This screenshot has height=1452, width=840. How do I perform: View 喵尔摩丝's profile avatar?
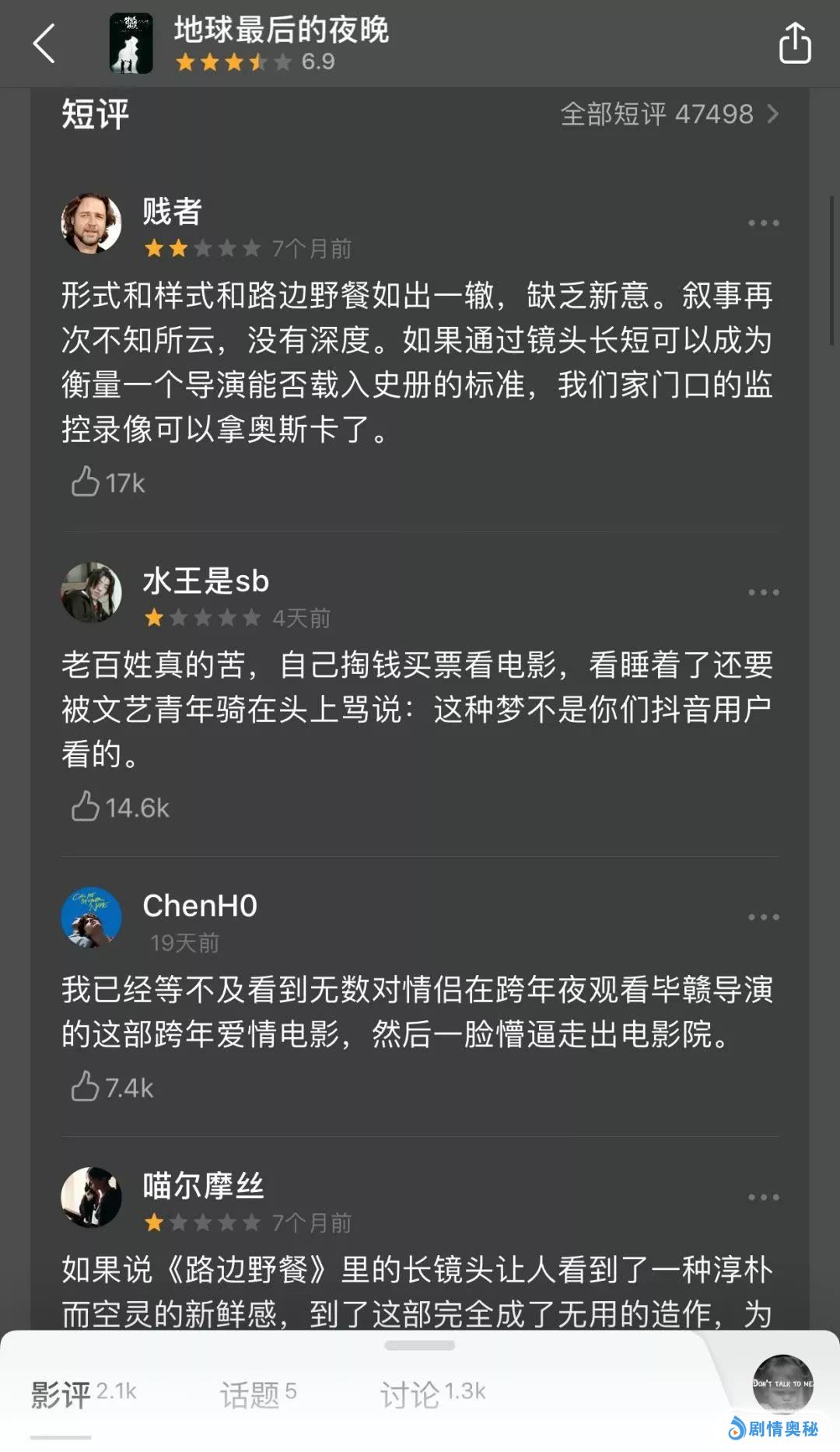[92, 1198]
